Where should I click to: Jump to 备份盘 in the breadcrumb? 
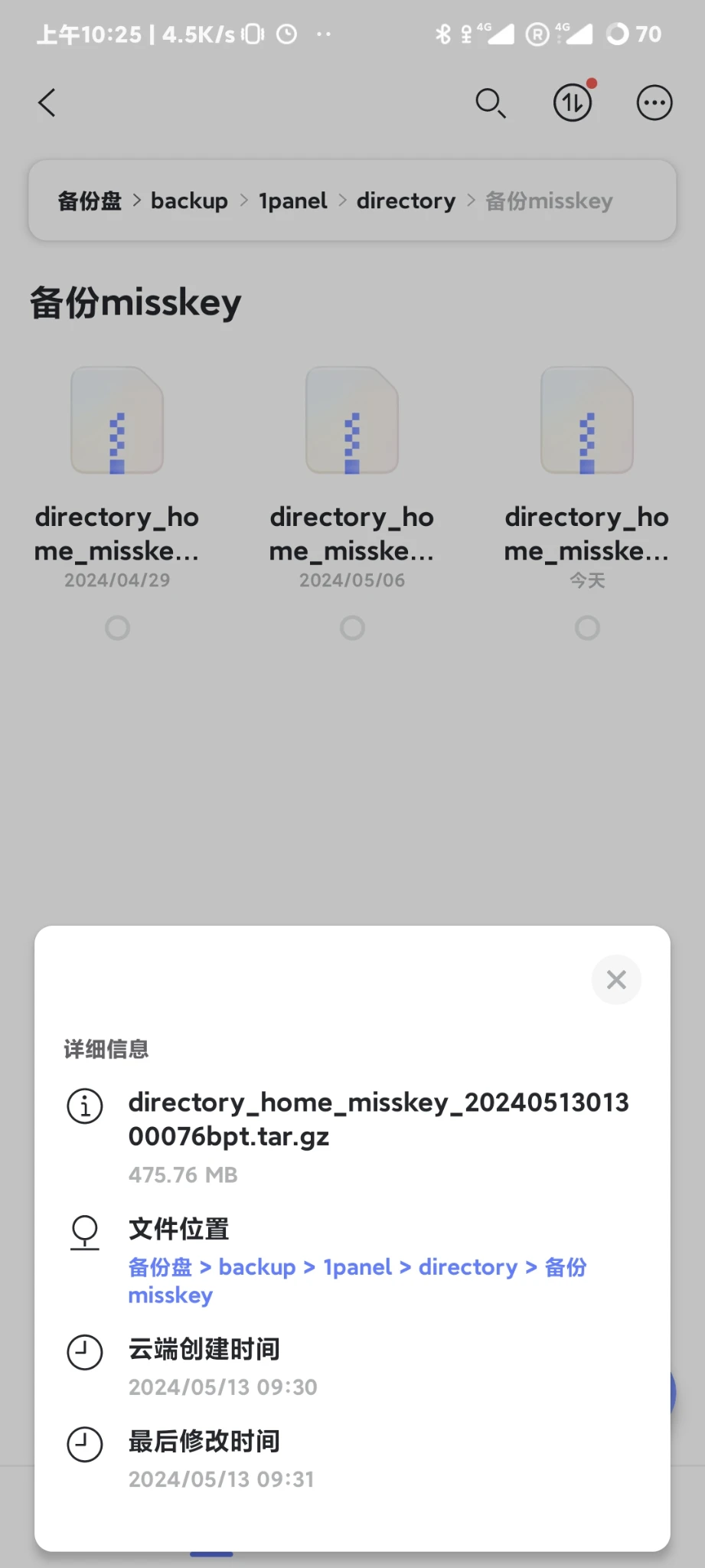[90, 201]
